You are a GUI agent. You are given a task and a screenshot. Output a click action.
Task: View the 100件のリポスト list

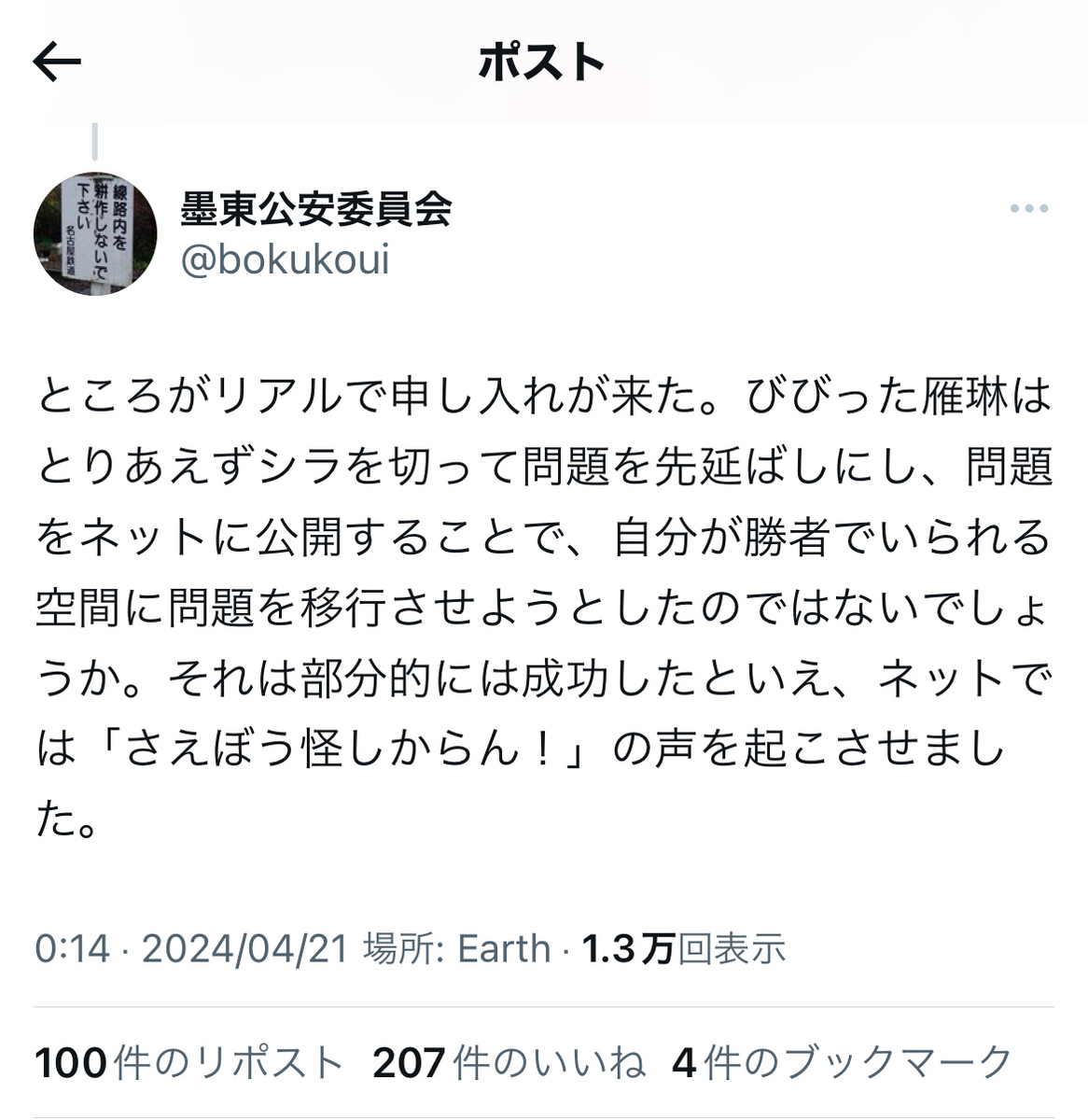click(x=189, y=1063)
